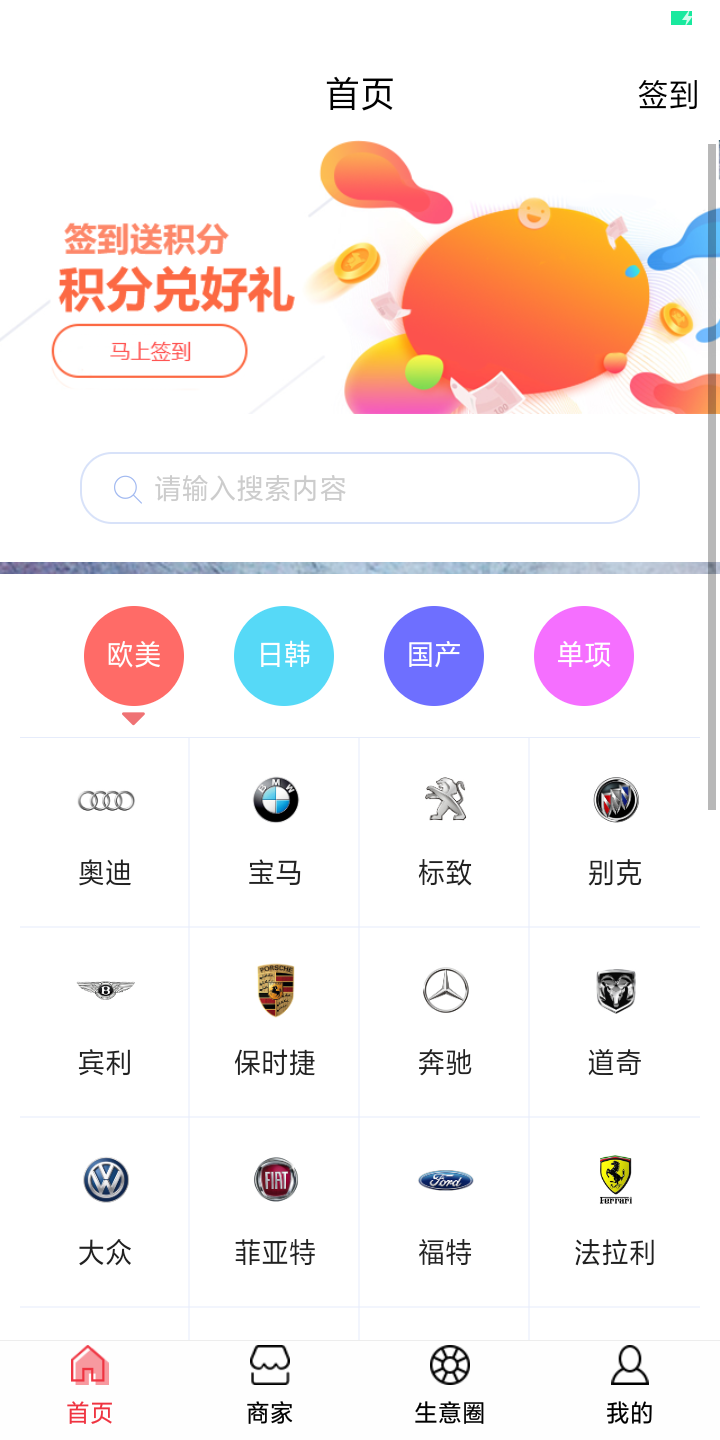Focus the 请输入搜索内容 search box
The height and width of the screenshot is (1440, 720).
360,488
